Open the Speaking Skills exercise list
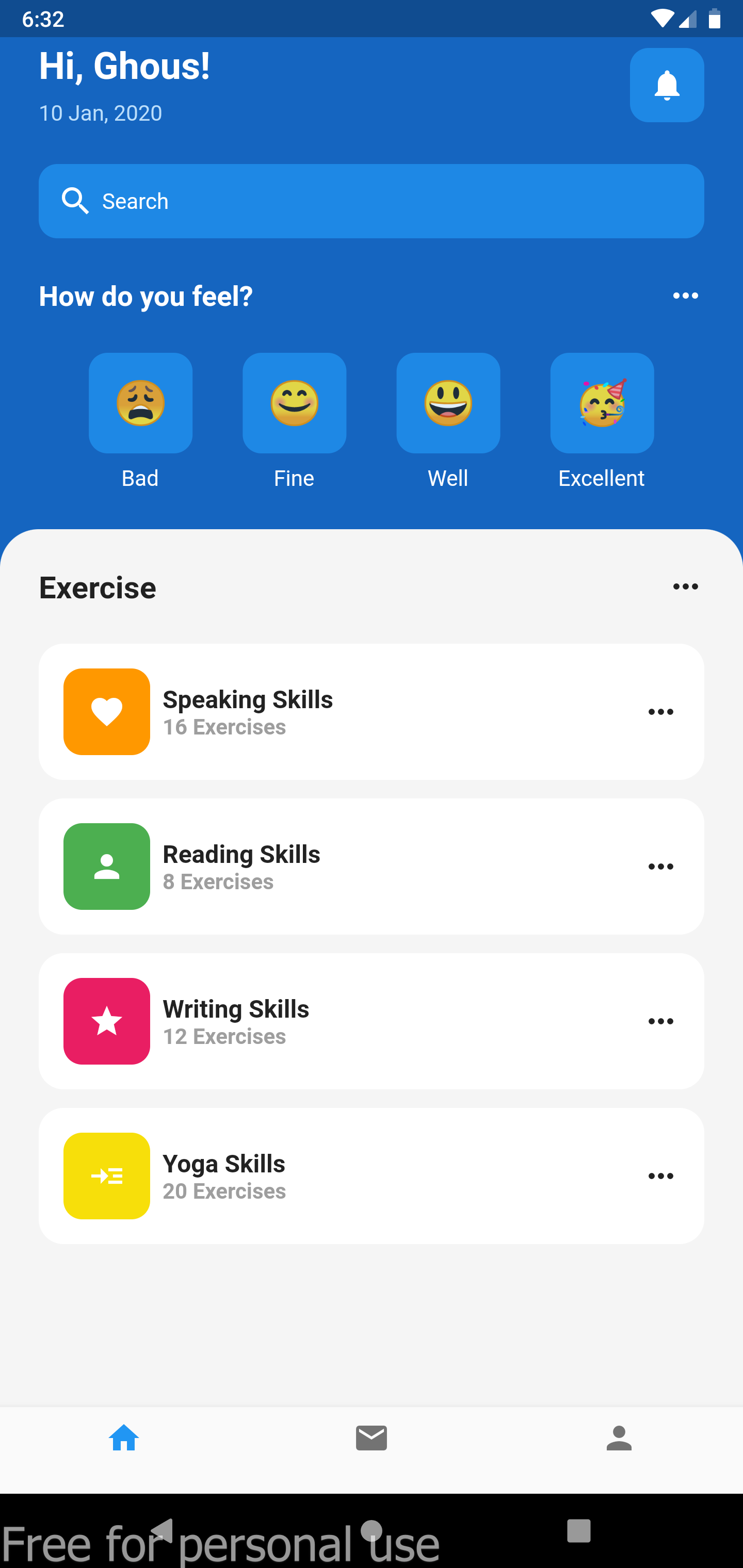The image size is (743, 1568). [372, 712]
